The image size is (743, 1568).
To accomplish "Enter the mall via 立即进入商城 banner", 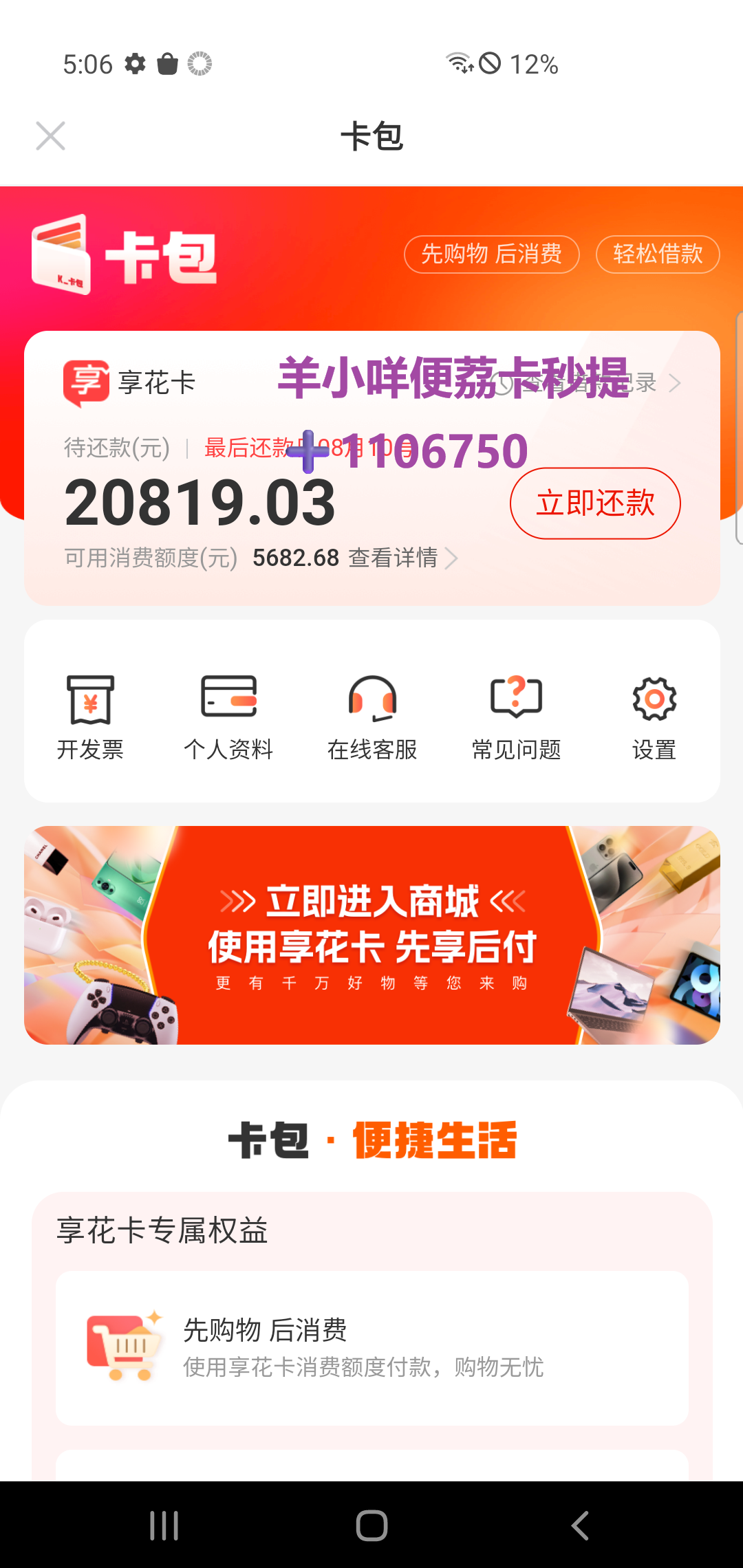I will (372, 935).
